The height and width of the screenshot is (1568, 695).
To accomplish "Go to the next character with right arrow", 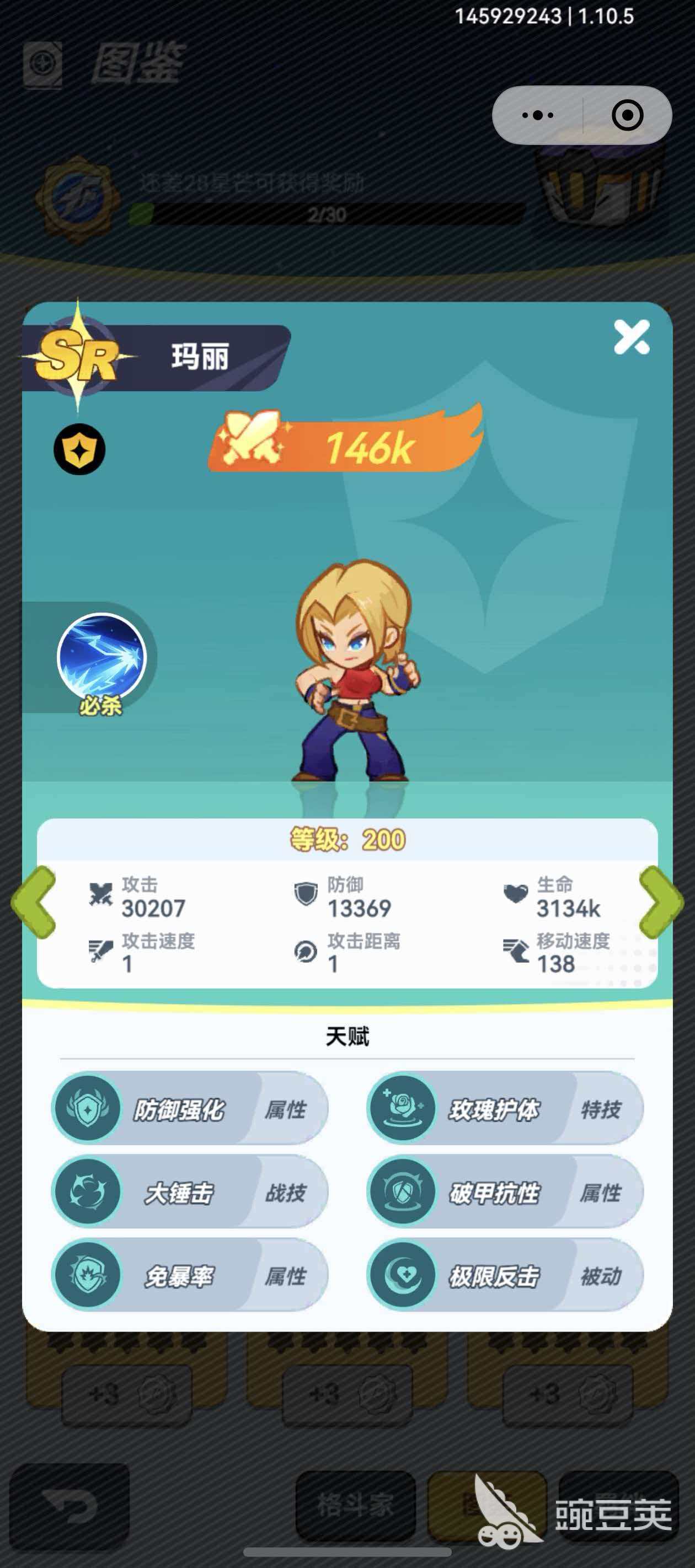I will click(x=660, y=901).
